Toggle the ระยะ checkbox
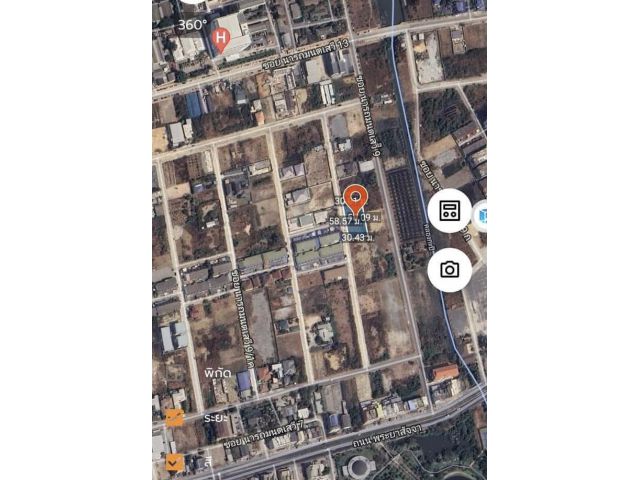Image resolution: width=640 pixels, height=480 pixels. click(x=175, y=417)
